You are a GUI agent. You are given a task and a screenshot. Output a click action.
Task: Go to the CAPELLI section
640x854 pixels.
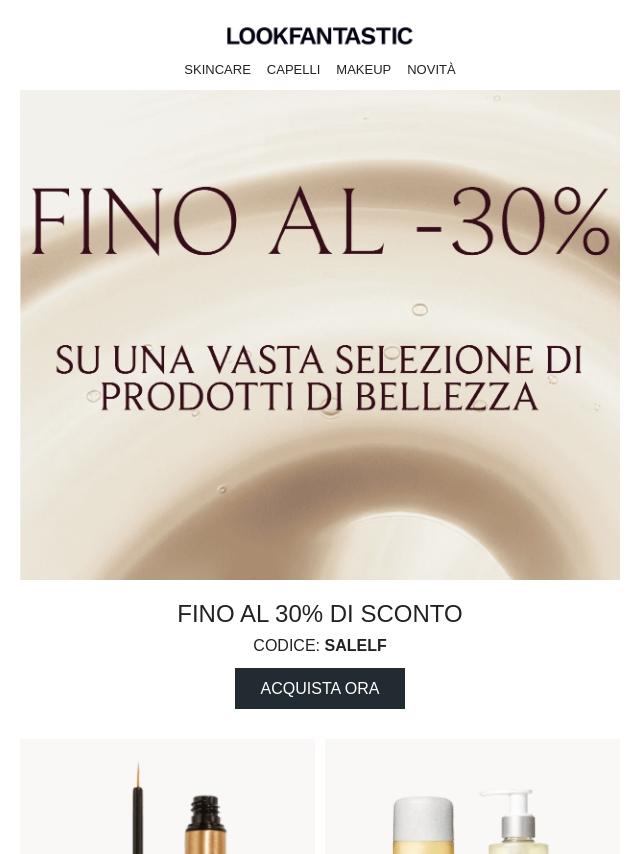[293, 70]
